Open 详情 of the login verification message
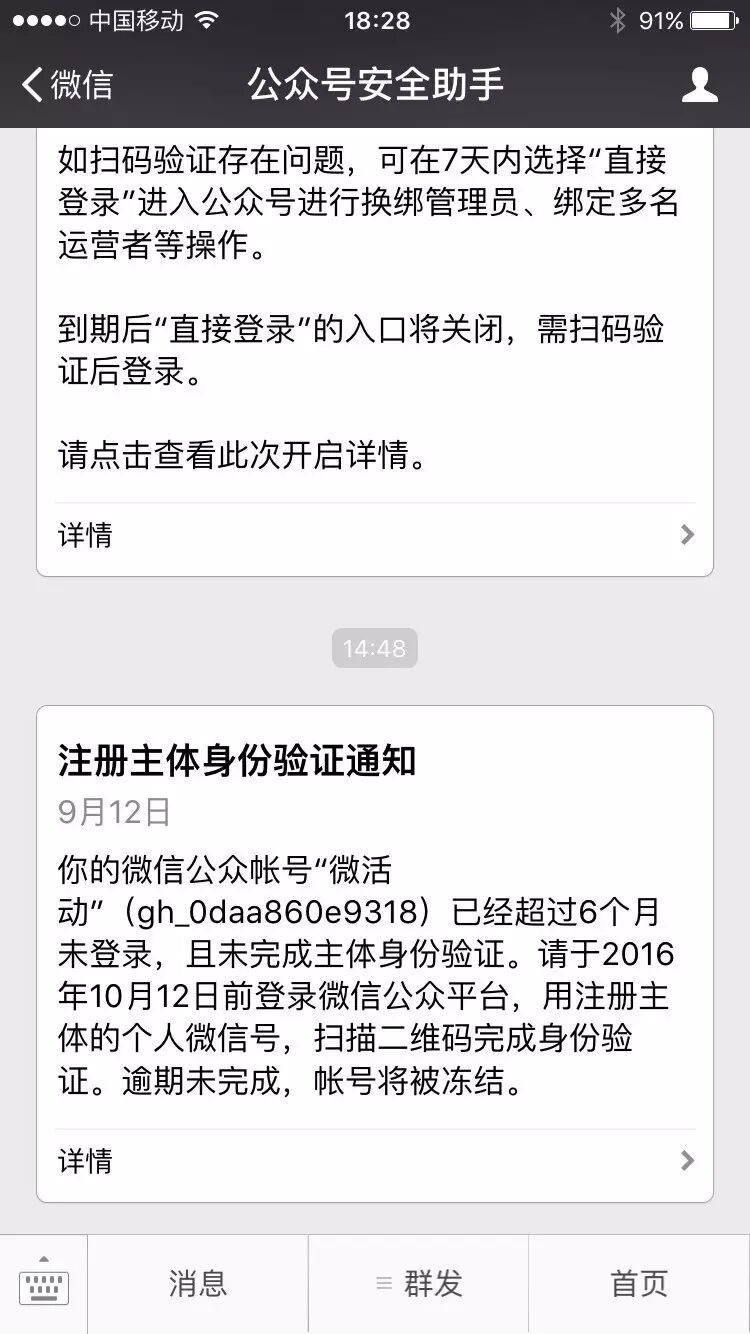The image size is (750, 1334). coord(375,535)
